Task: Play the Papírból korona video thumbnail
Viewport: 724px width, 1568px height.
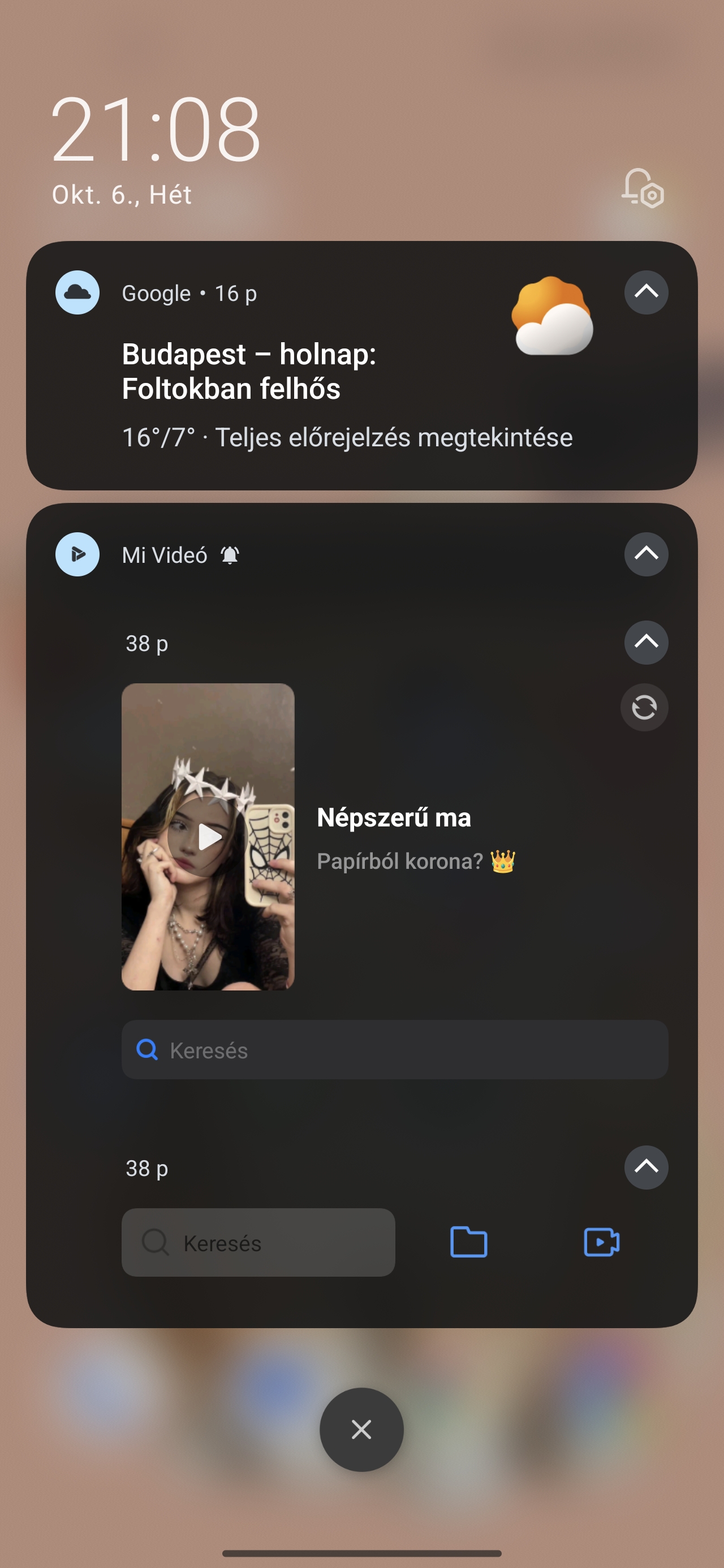Action: point(208,837)
